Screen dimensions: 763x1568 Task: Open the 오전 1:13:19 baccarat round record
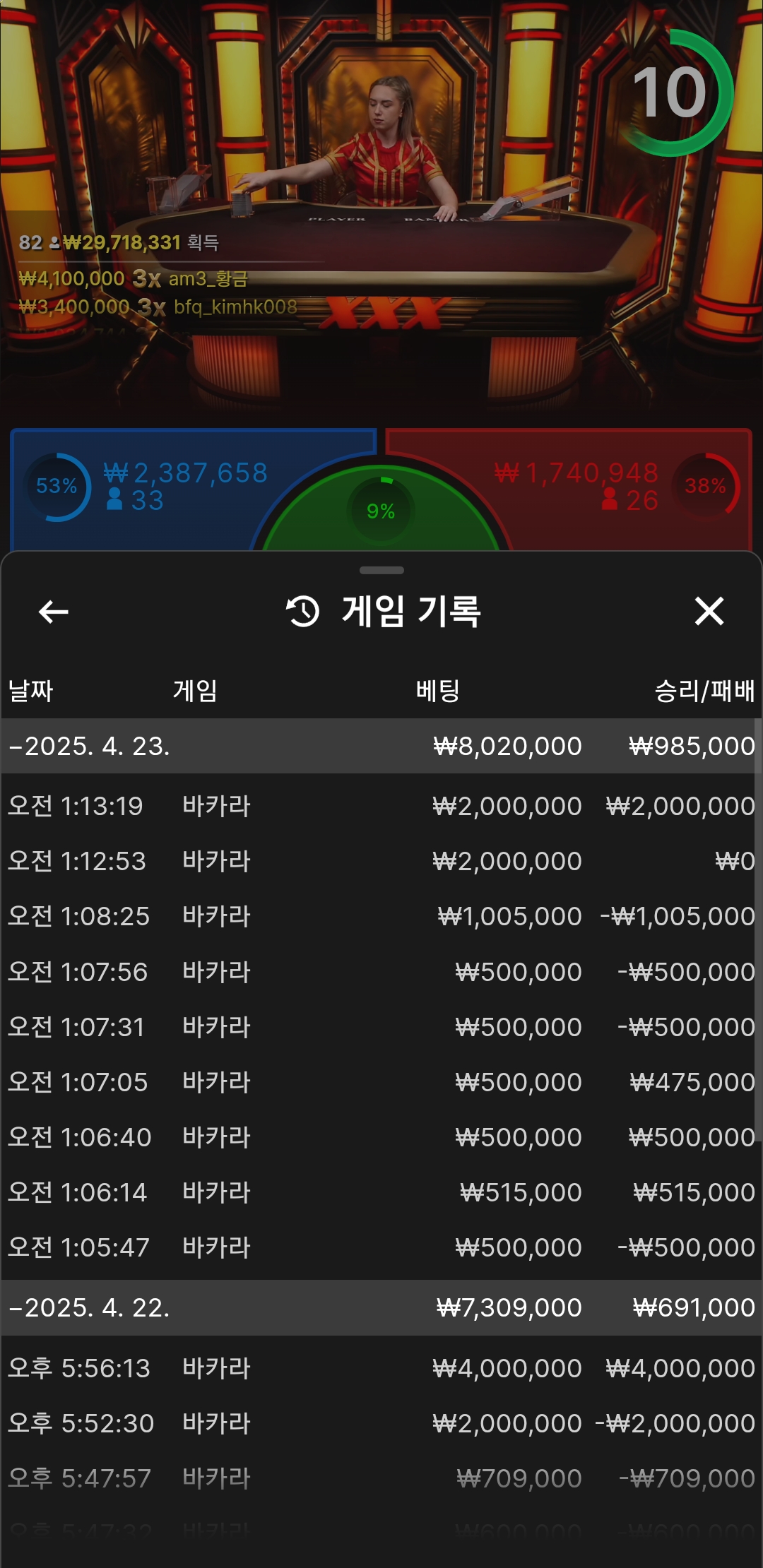tap(381, 806)
